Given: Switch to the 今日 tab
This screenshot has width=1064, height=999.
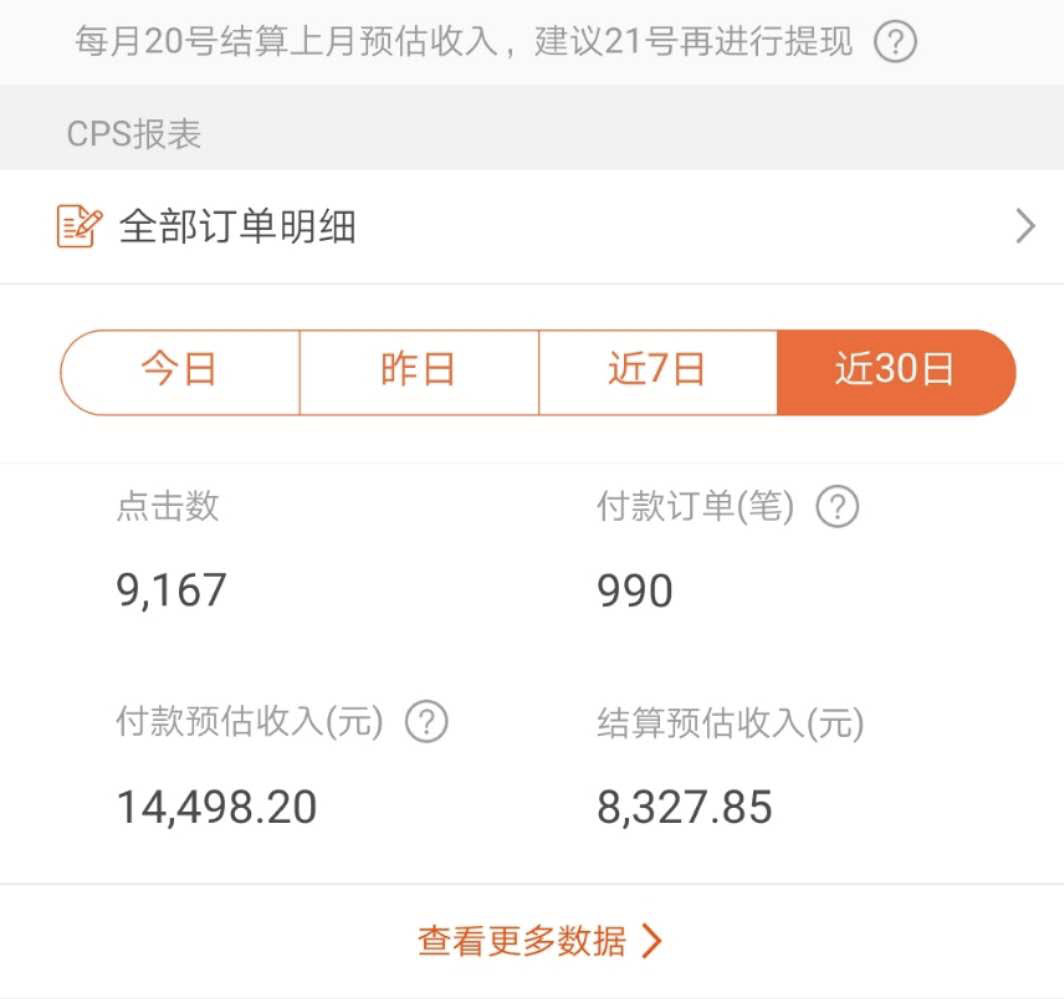Looking at the screenshot, I should (x=180, y=372).
